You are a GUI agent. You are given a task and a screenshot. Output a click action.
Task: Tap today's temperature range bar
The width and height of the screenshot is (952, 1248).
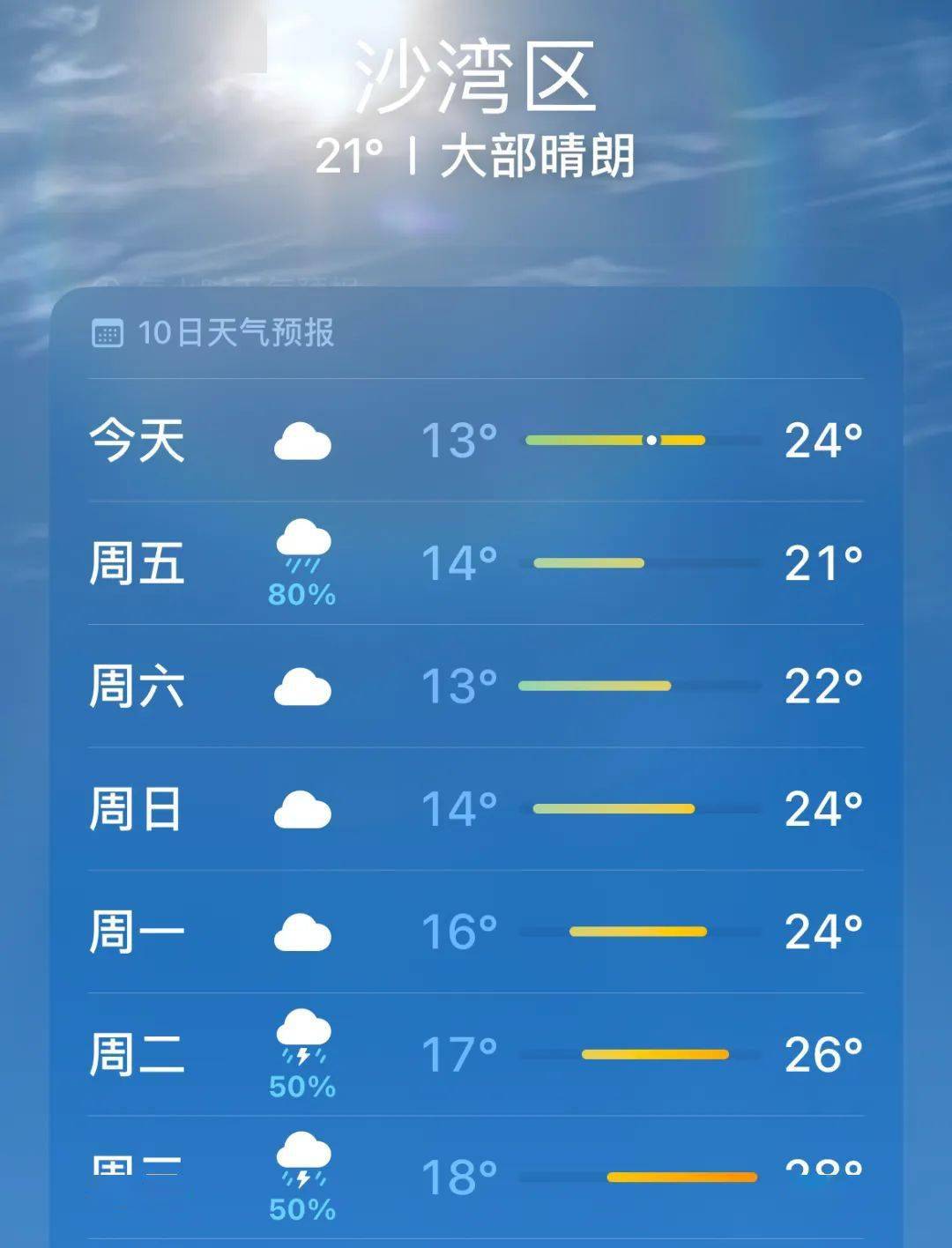617,438
